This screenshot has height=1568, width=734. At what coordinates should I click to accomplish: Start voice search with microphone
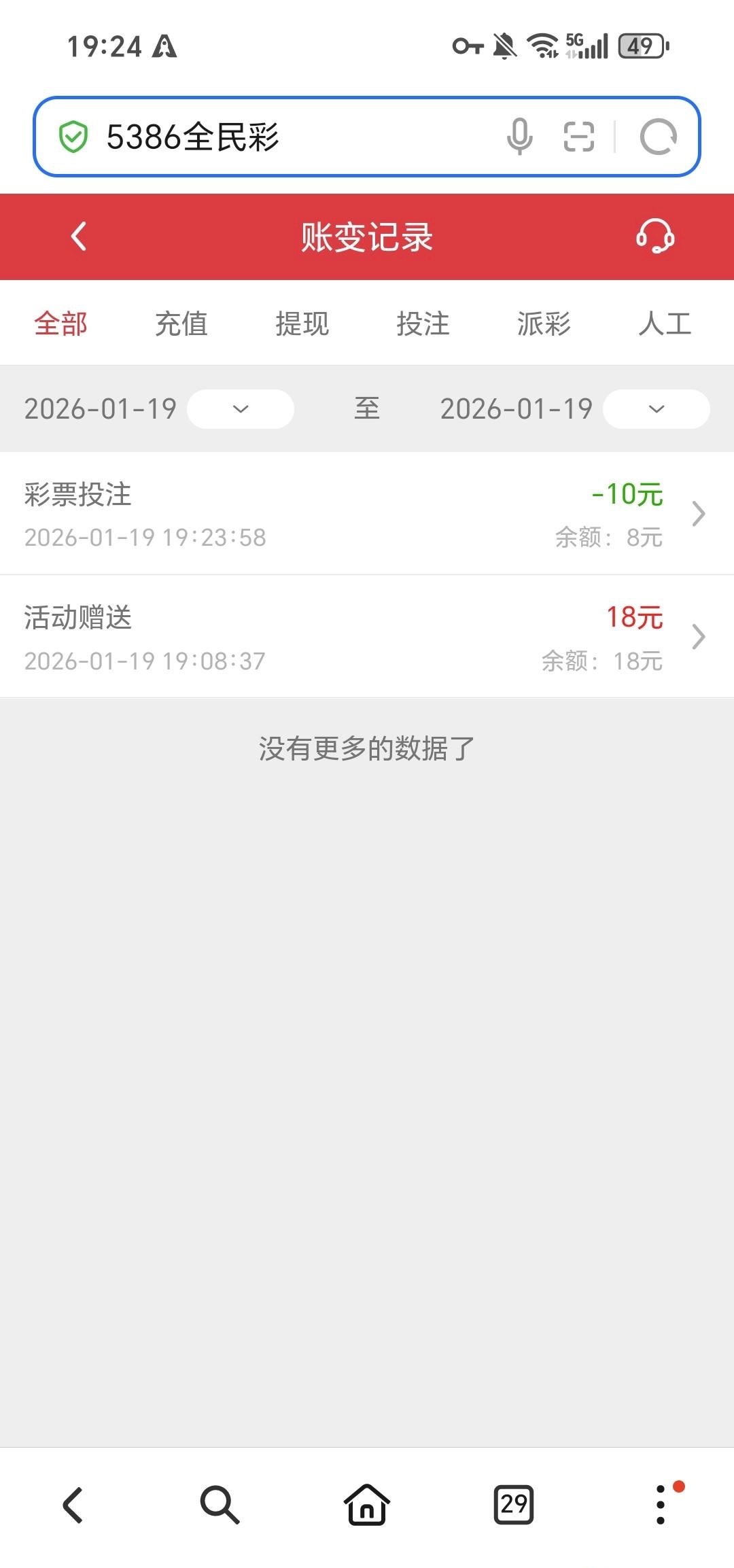pos(519,137)
